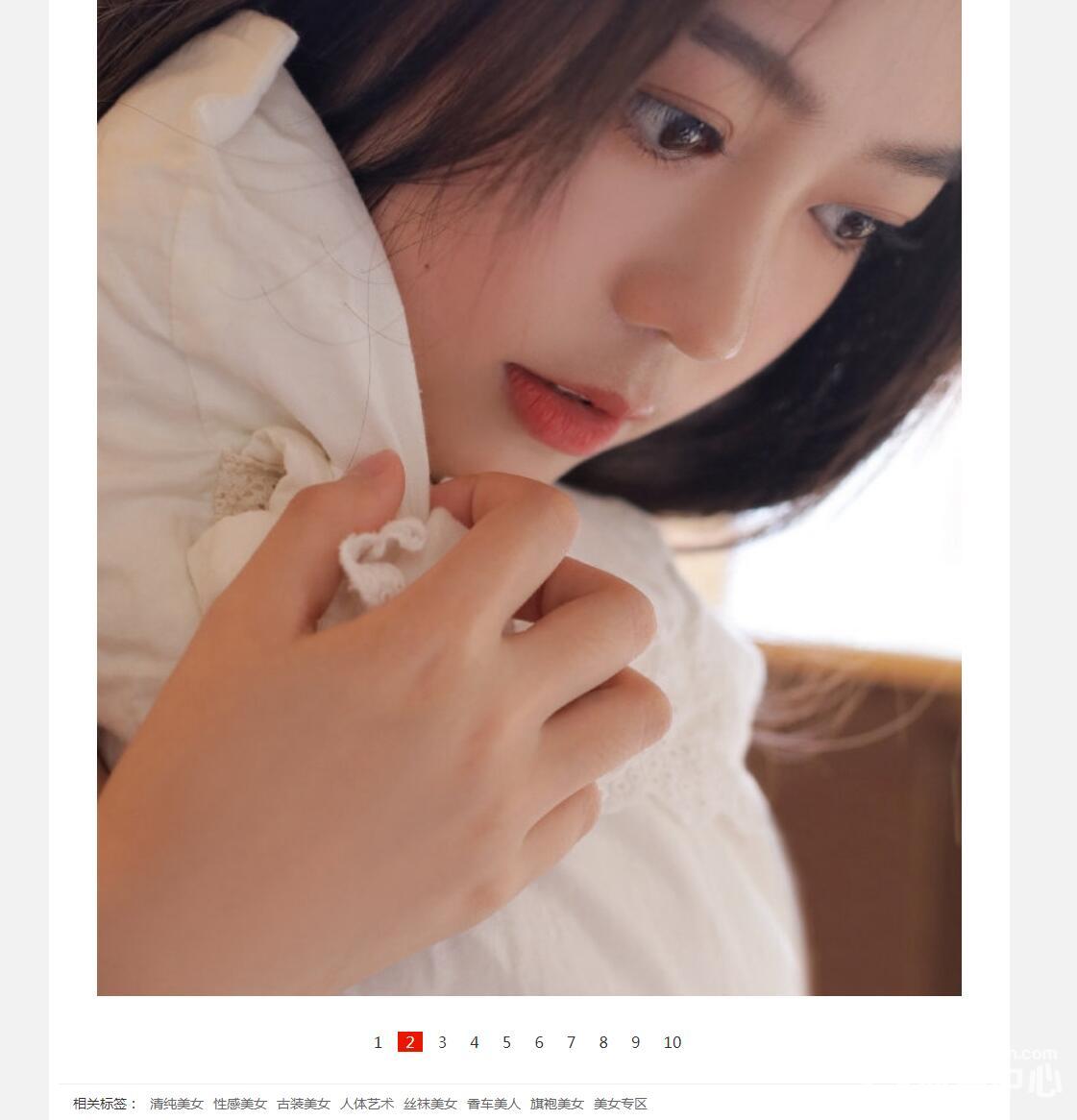Open the 香车美人 tag
1077x1120 pixels.
click(x=494, y=1104)
